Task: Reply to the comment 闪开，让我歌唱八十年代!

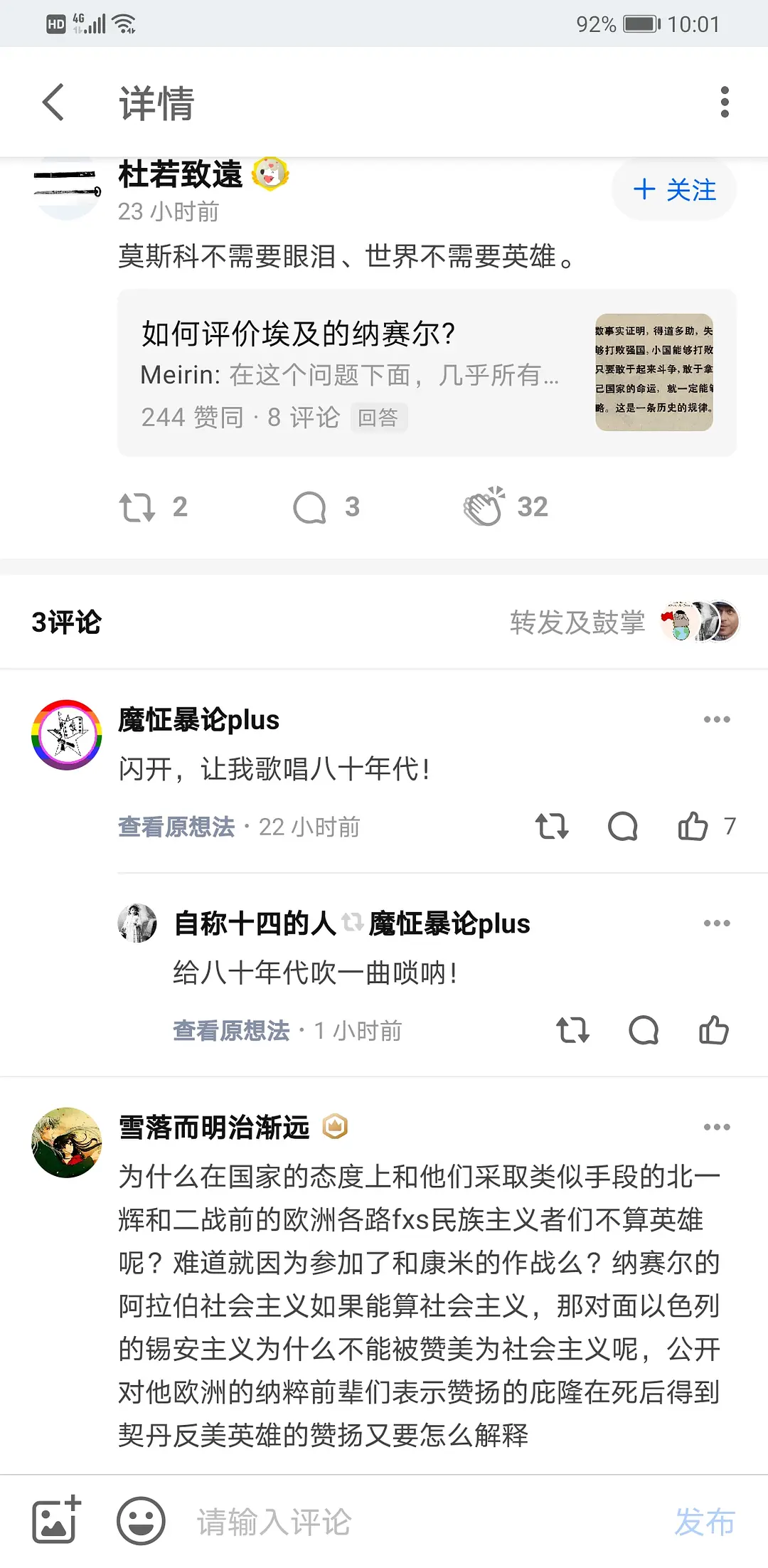Action: pos(623,827)
